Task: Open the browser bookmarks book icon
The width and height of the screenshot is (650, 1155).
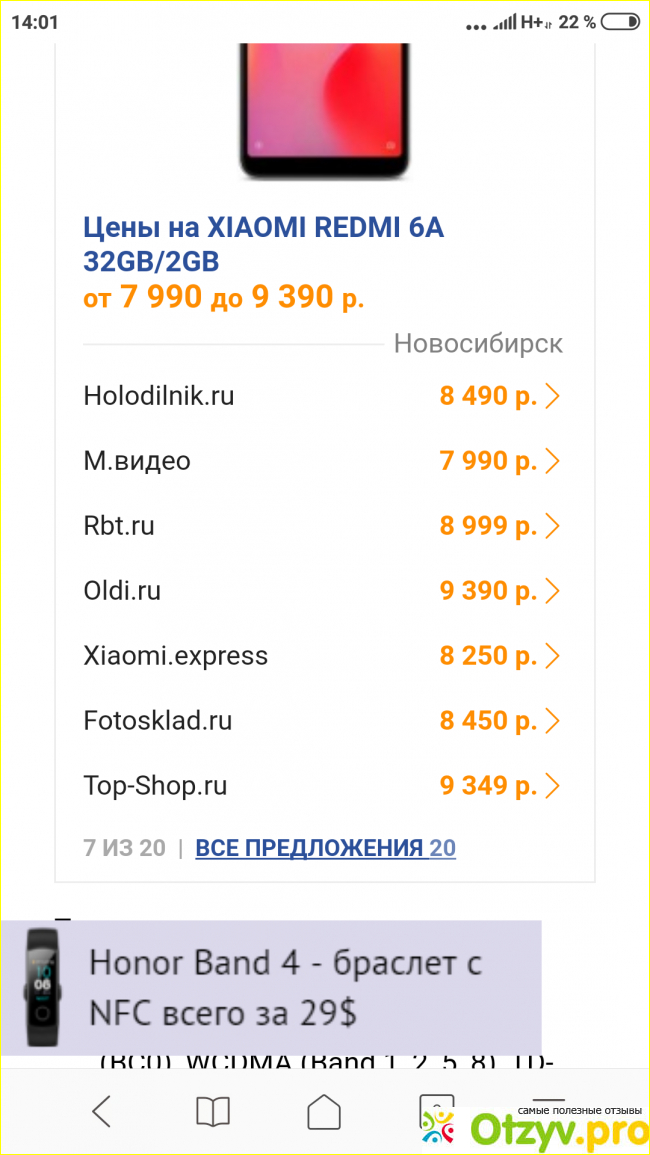Action: (x=212, y=1111)
